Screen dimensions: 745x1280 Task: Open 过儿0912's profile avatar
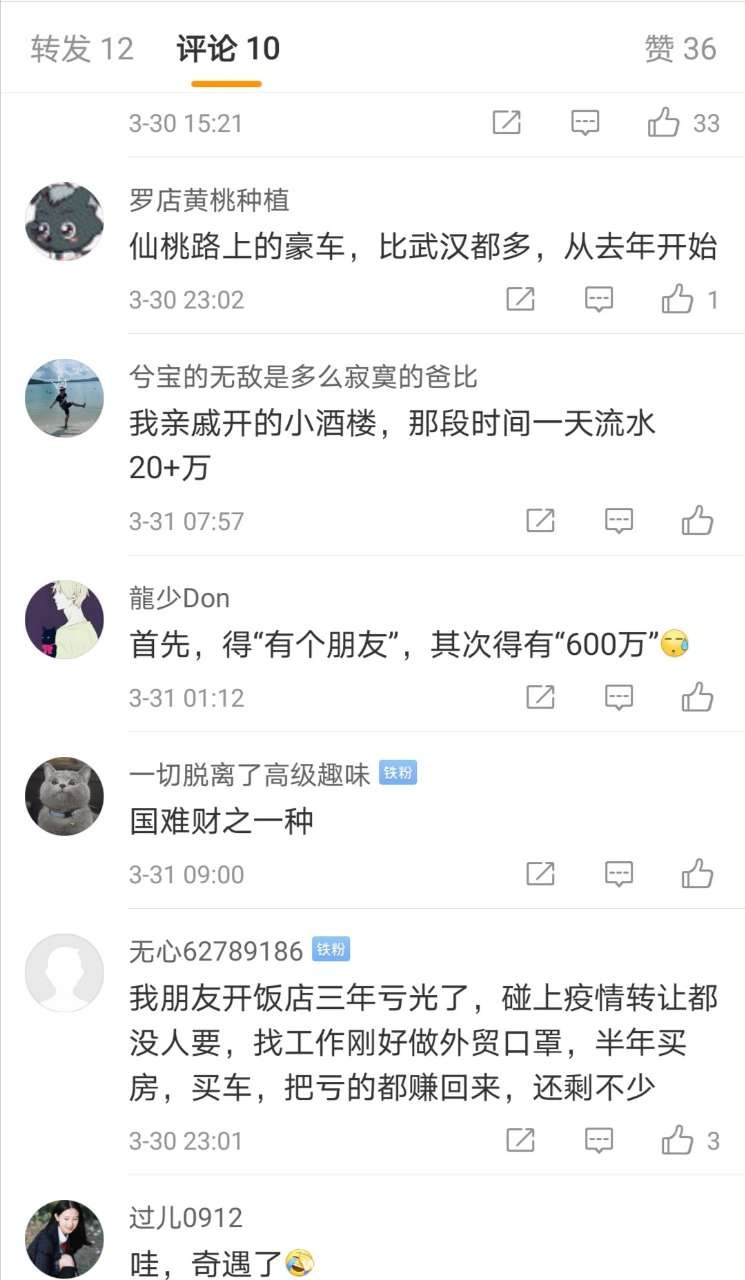64,1239
